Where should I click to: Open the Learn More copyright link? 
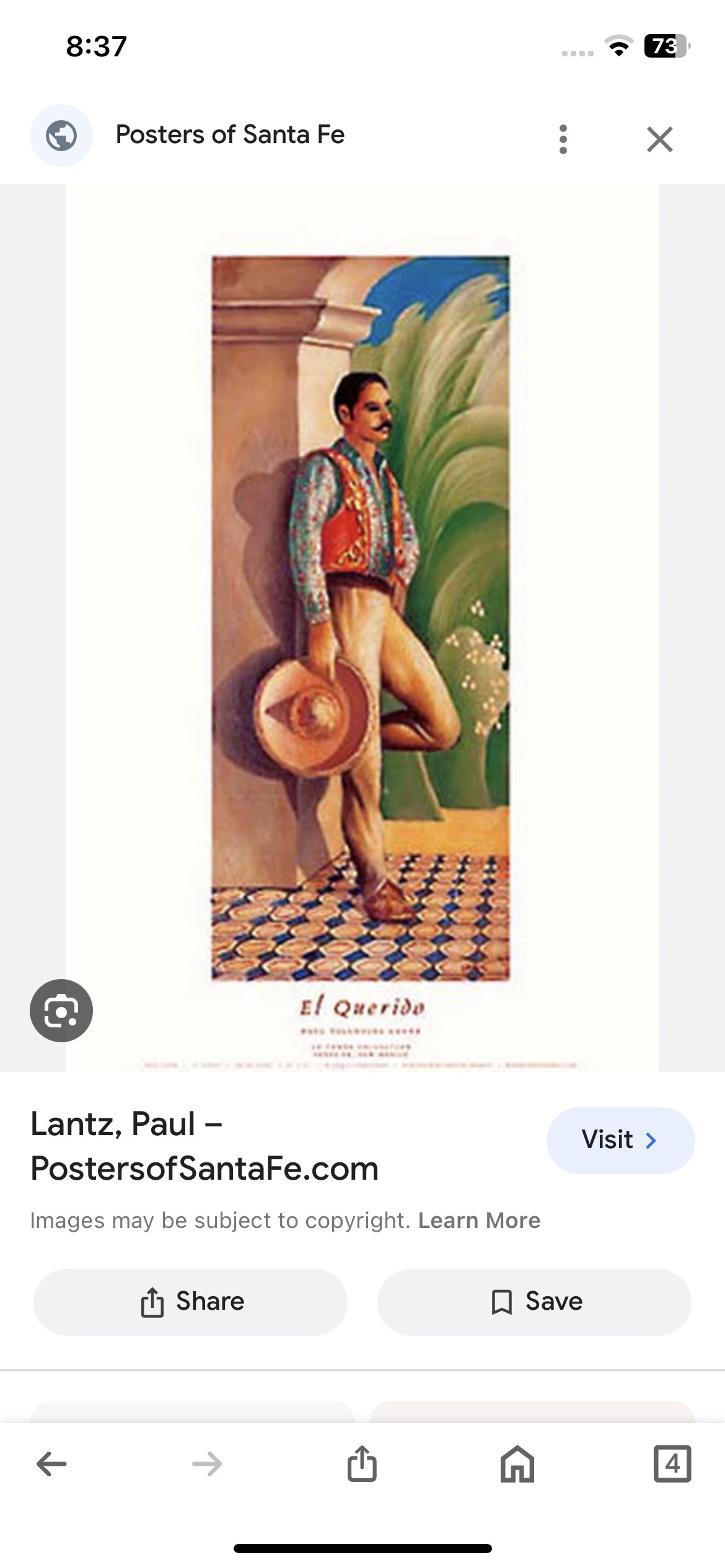479,1220
